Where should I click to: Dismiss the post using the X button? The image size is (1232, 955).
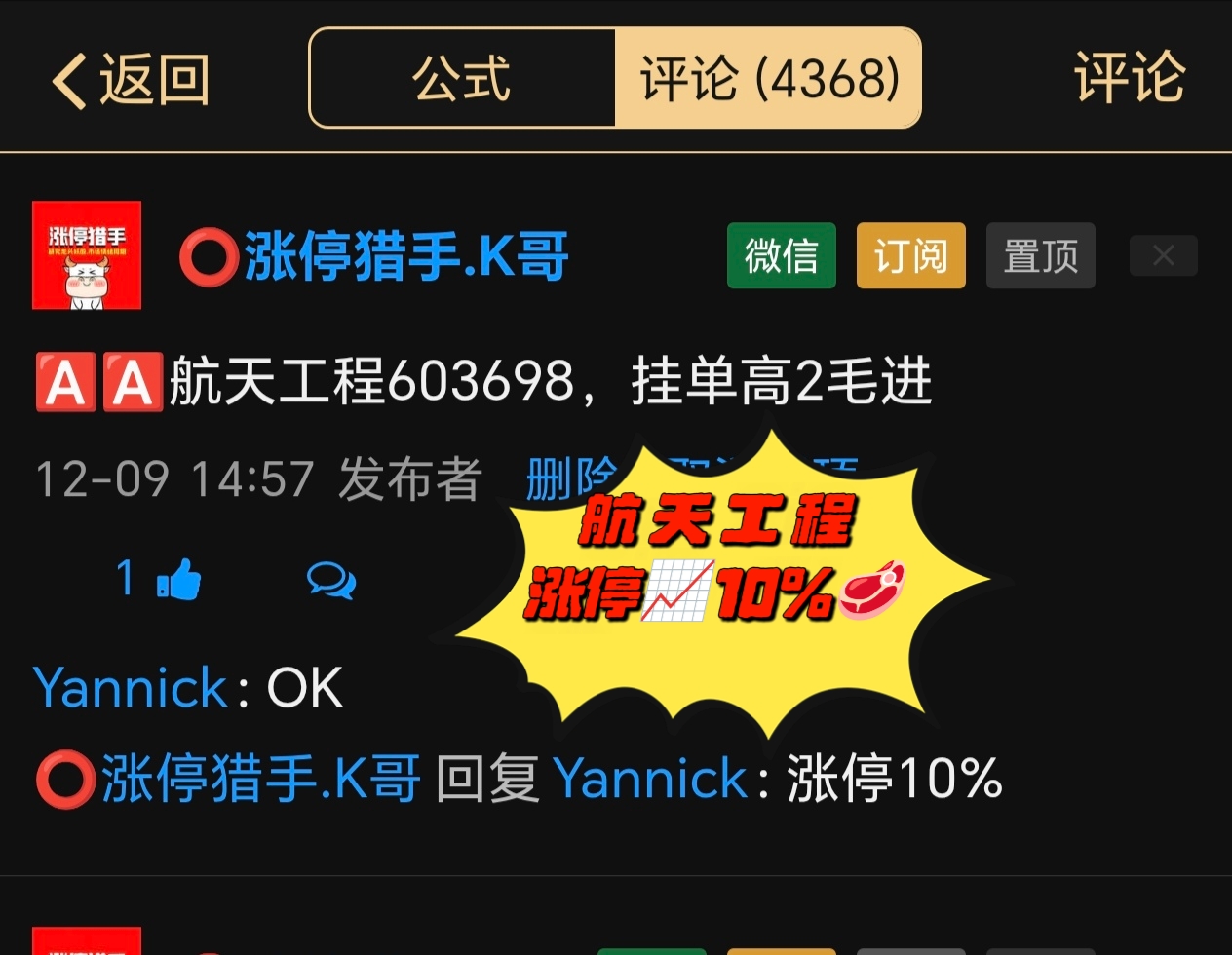click(x=1163, y=256)
